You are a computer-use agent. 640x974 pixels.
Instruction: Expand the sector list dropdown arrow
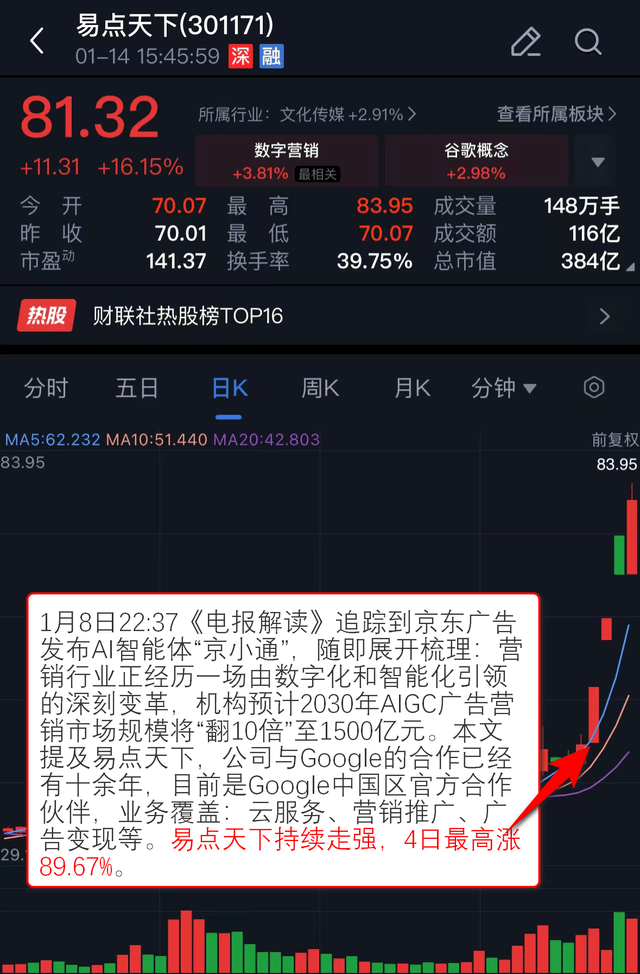pos(598,162)
